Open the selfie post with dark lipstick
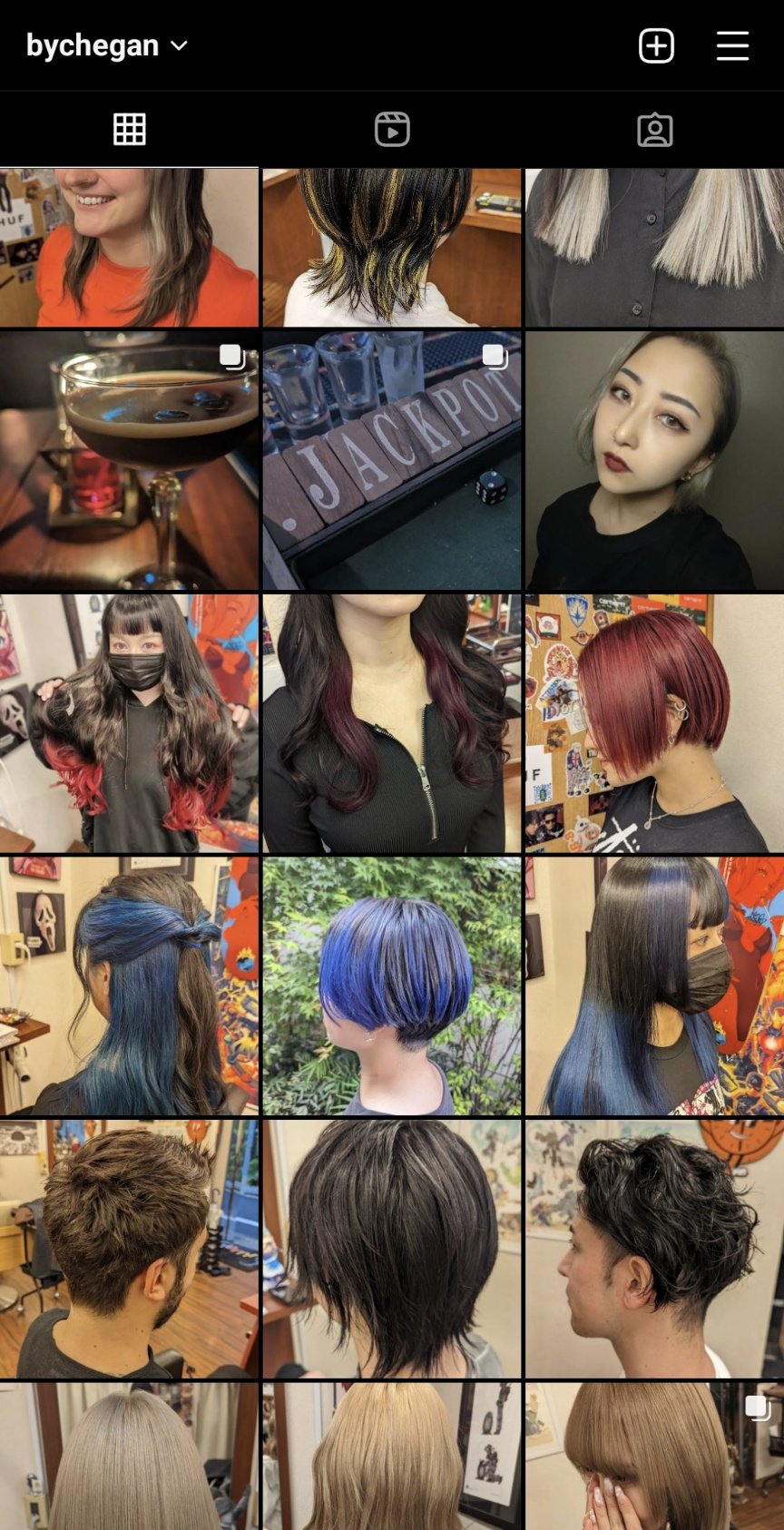 654,461
